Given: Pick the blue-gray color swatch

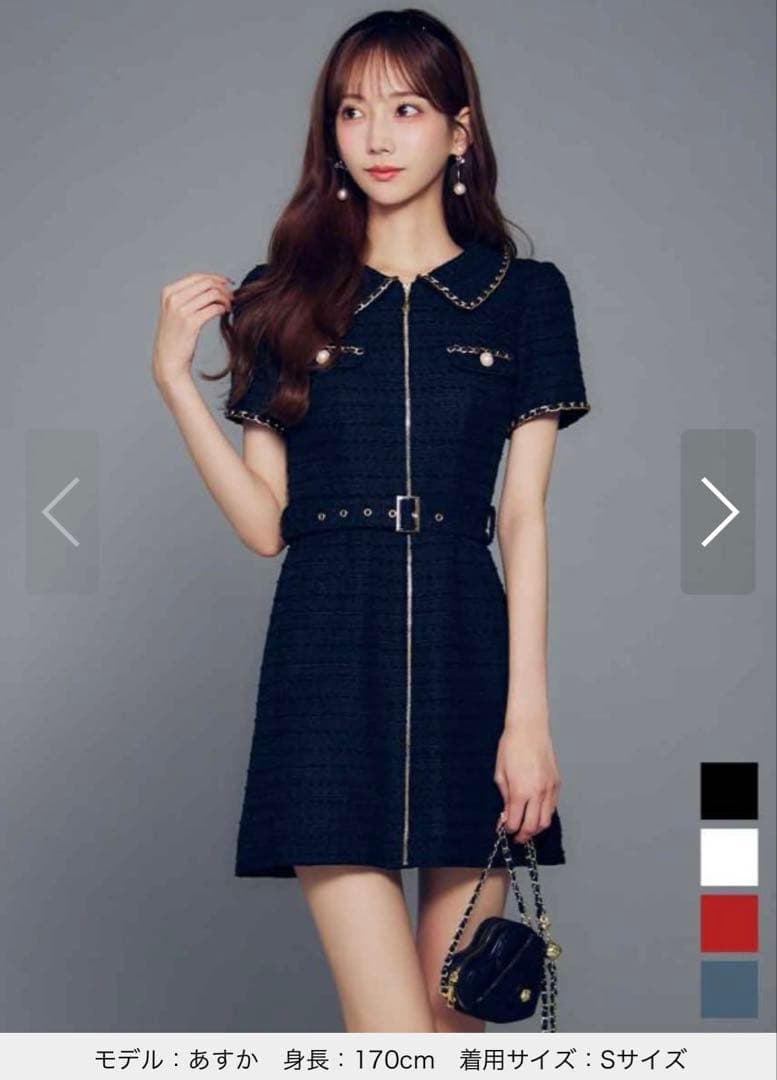Looking at the screenshot, I should point(728,989).
